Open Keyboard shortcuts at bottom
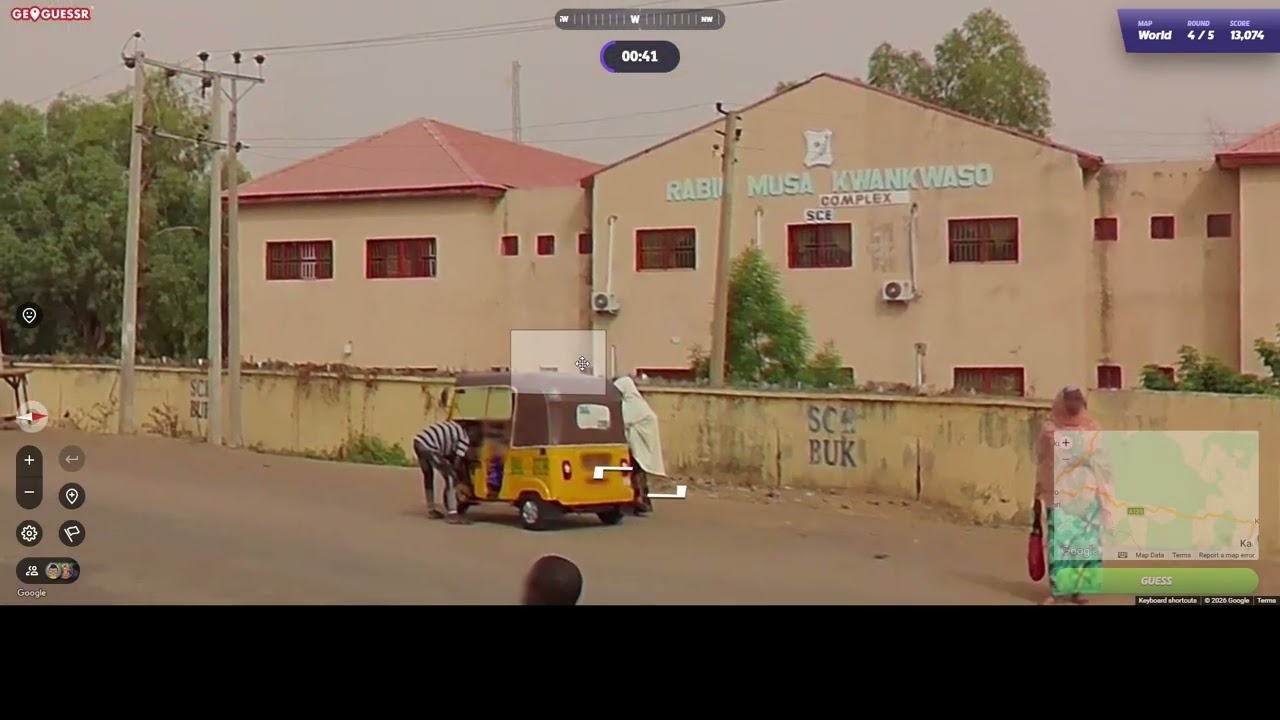The image size is (1280, 720). click(x=1167, y=600)
